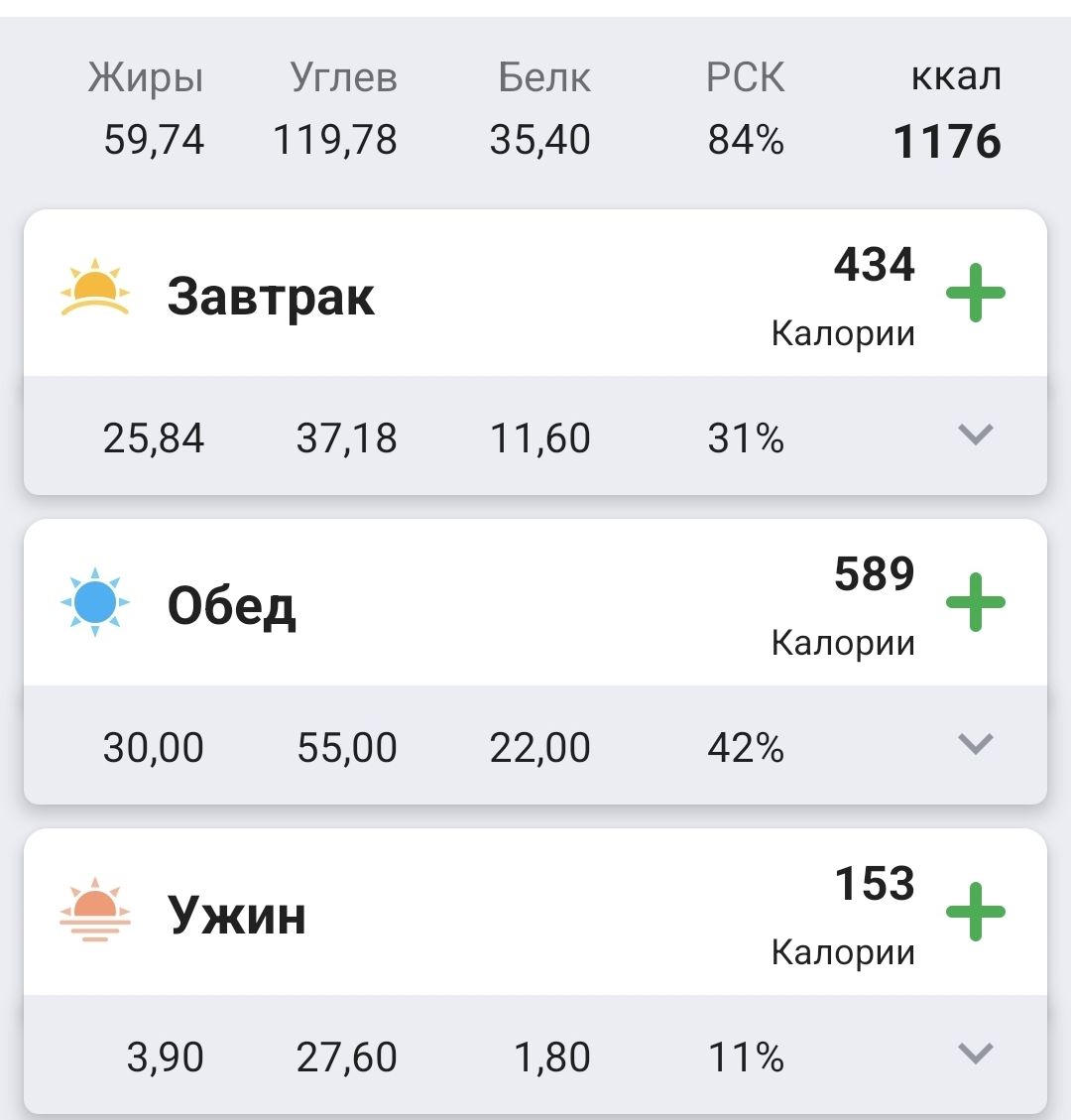Add food to Обед with the plus
Viewport: 1071px width, 1120px height.
click(x=976, y=602)
